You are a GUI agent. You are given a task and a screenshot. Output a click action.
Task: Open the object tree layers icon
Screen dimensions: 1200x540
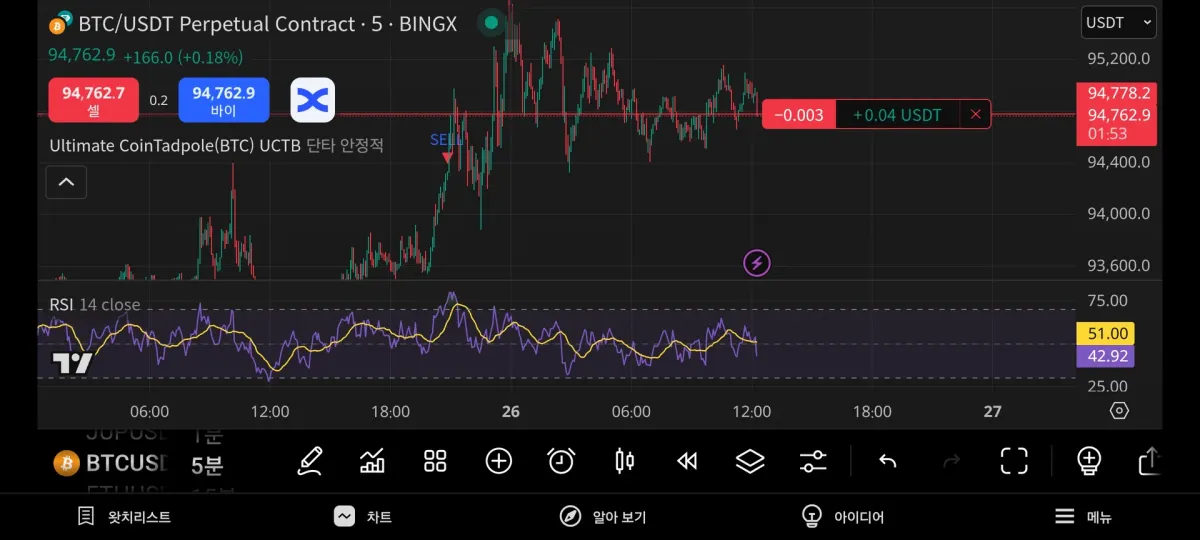point(750,461)
